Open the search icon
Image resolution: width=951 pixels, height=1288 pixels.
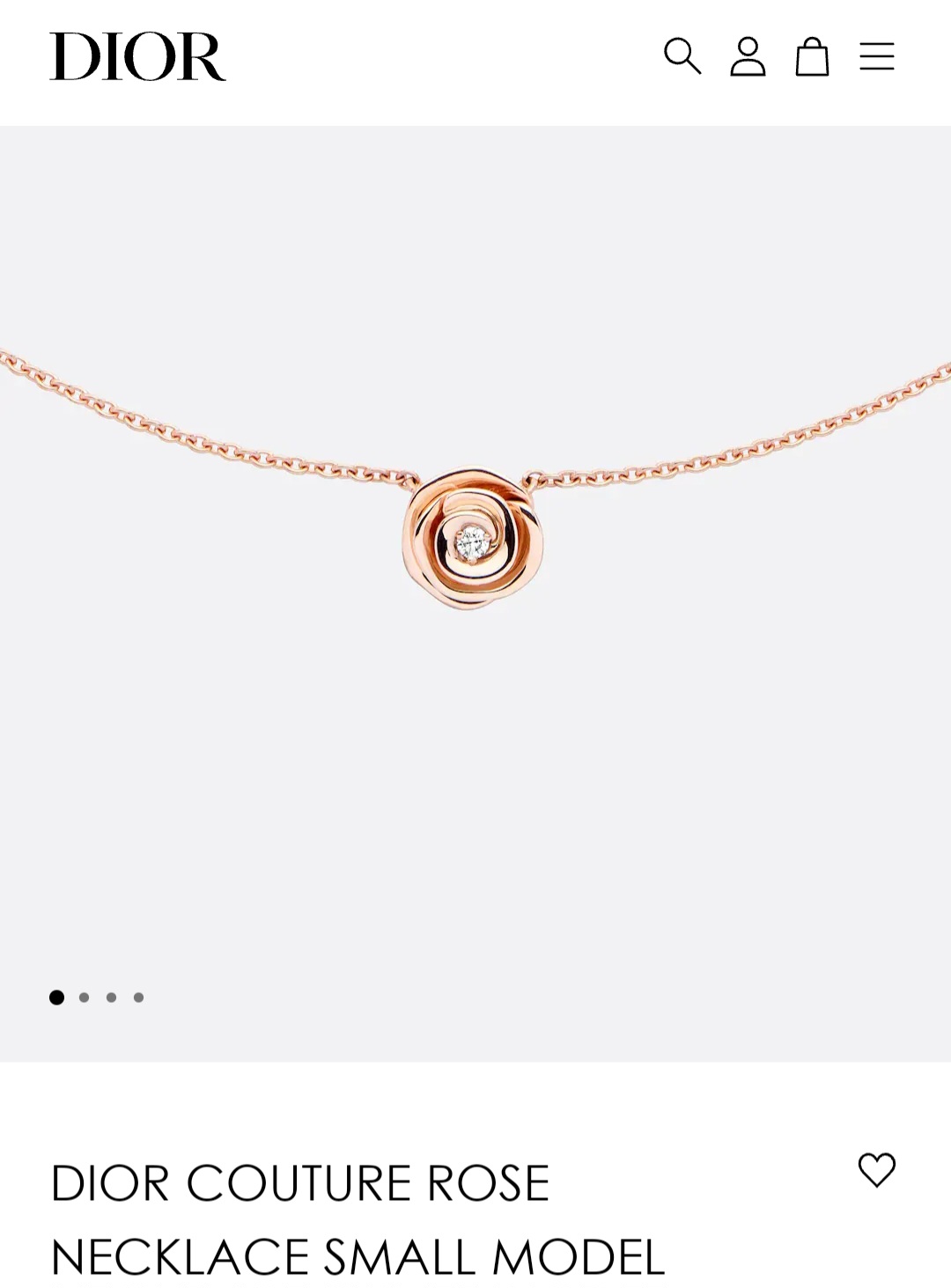[x=682, y=56]
